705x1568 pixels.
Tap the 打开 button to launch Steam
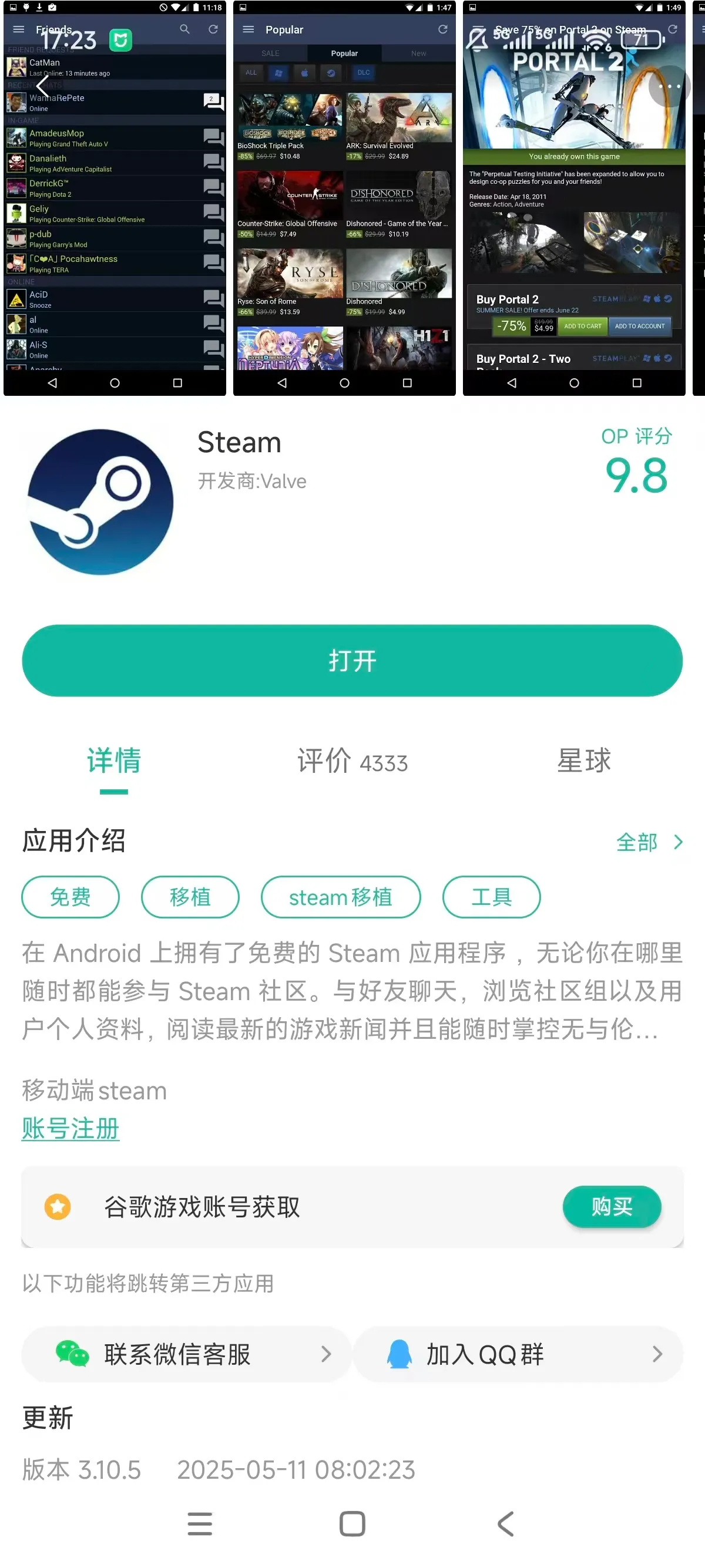(352, 661)
